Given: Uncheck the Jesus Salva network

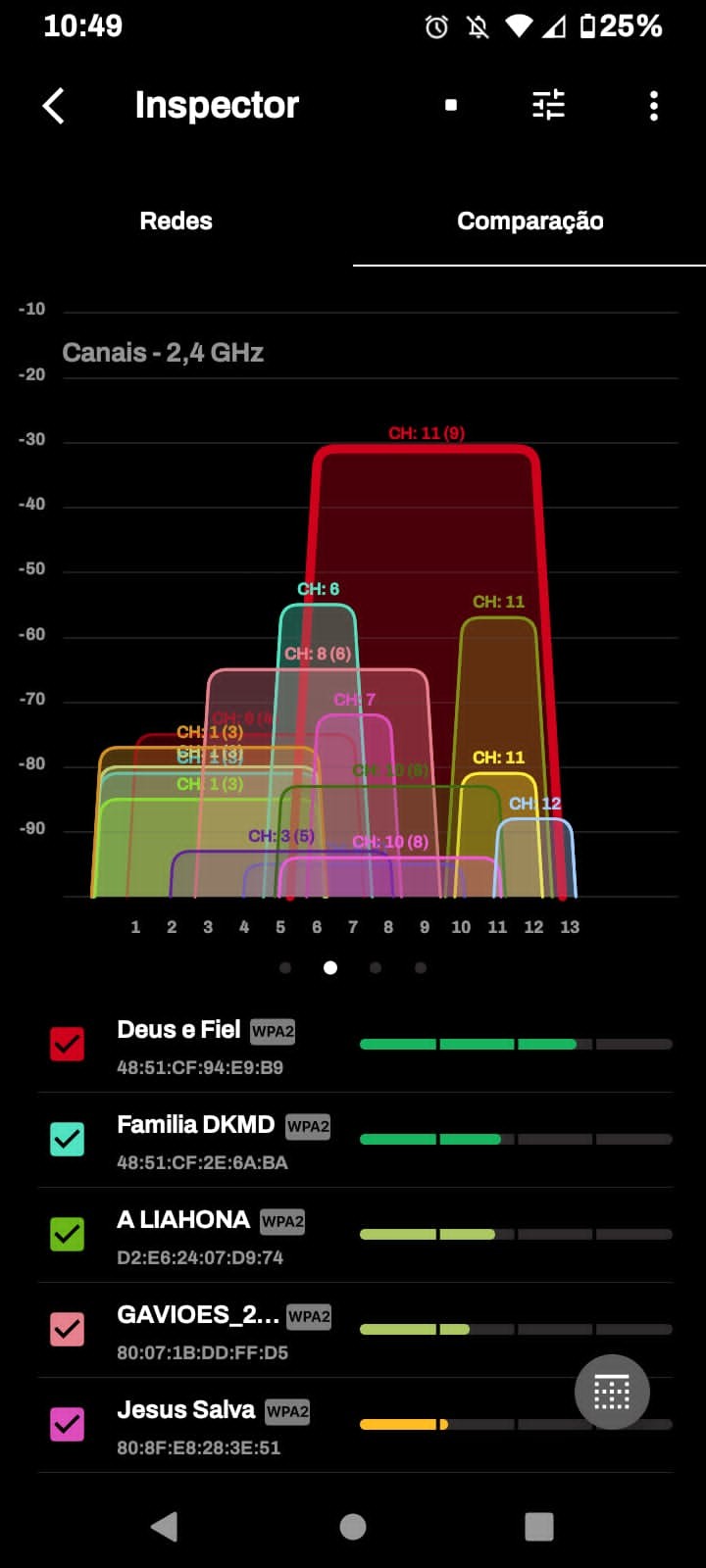Looking at the screenshot, I should (68, 1424).
